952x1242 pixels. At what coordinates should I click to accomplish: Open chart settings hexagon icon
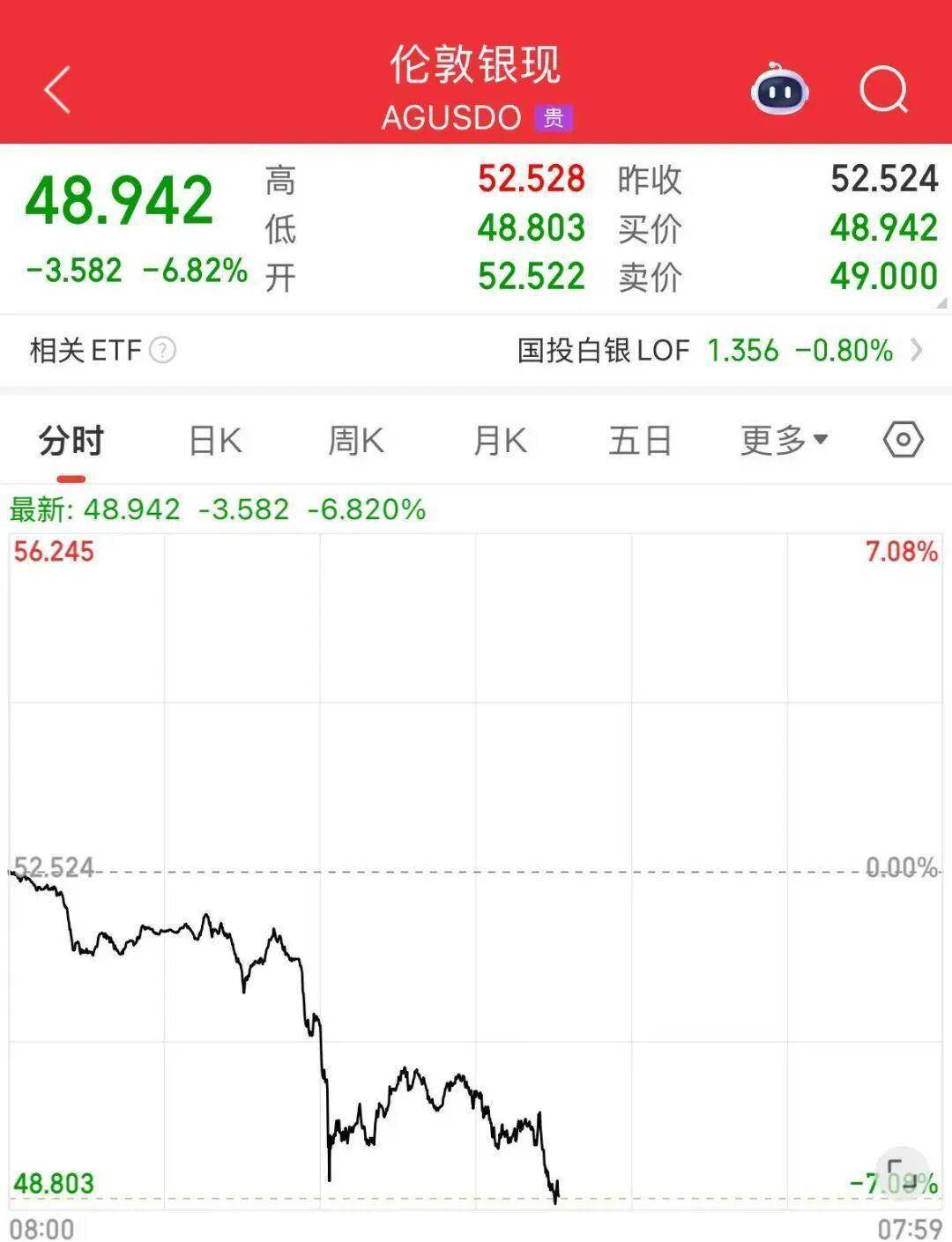tap(904, 440)
